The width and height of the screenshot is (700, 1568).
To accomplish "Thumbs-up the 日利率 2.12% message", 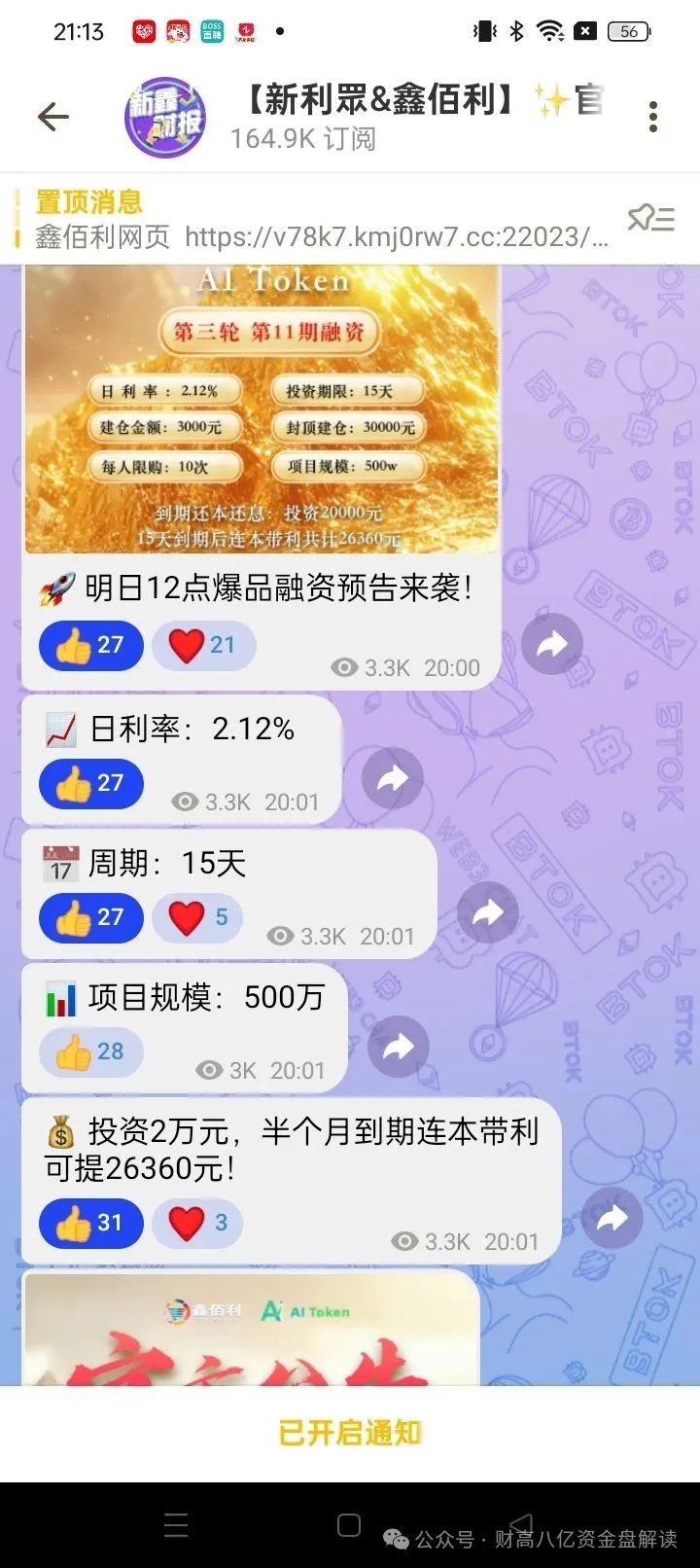I will coord(91,783).
